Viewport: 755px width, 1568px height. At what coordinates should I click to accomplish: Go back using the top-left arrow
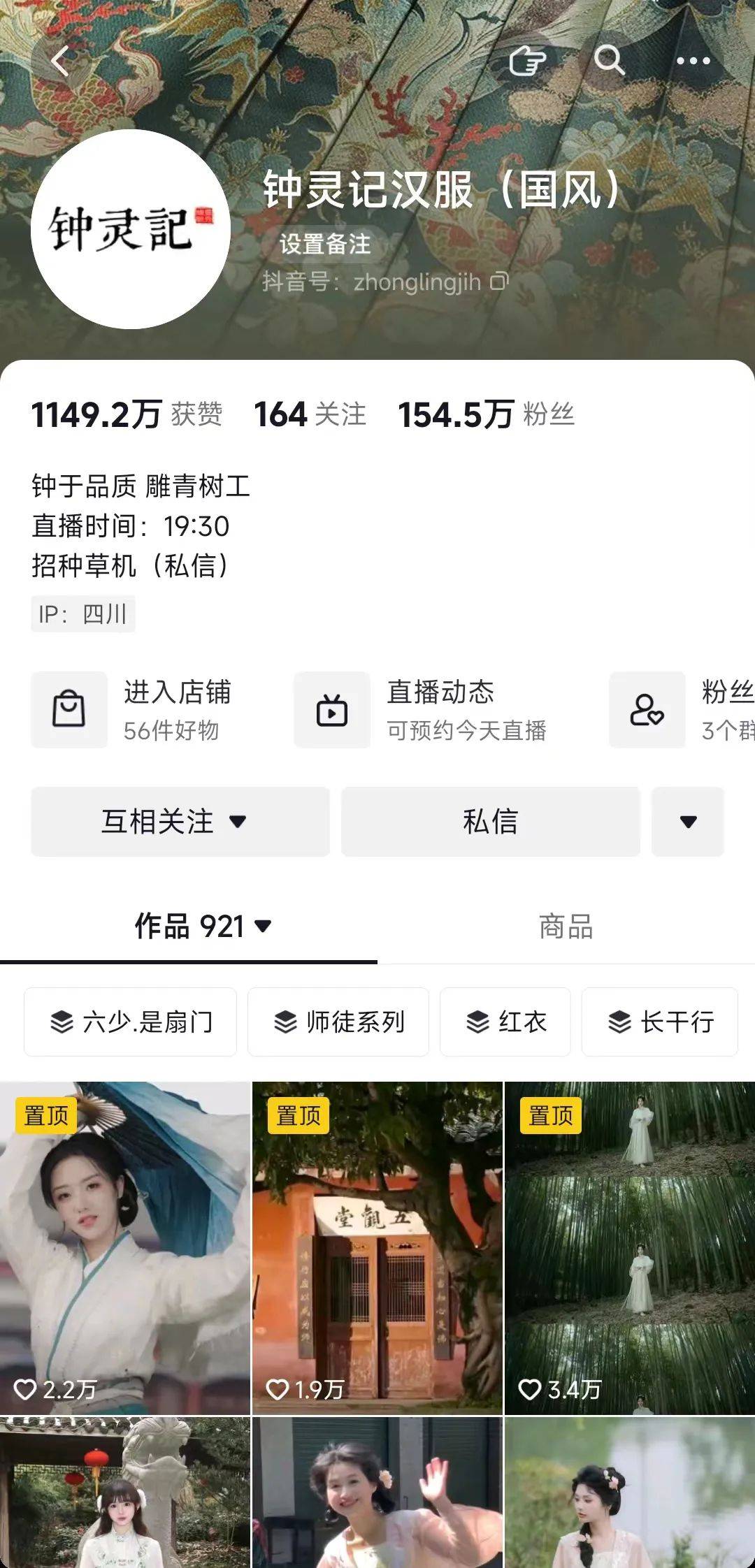pyautogui.click(x=60, y=61)
